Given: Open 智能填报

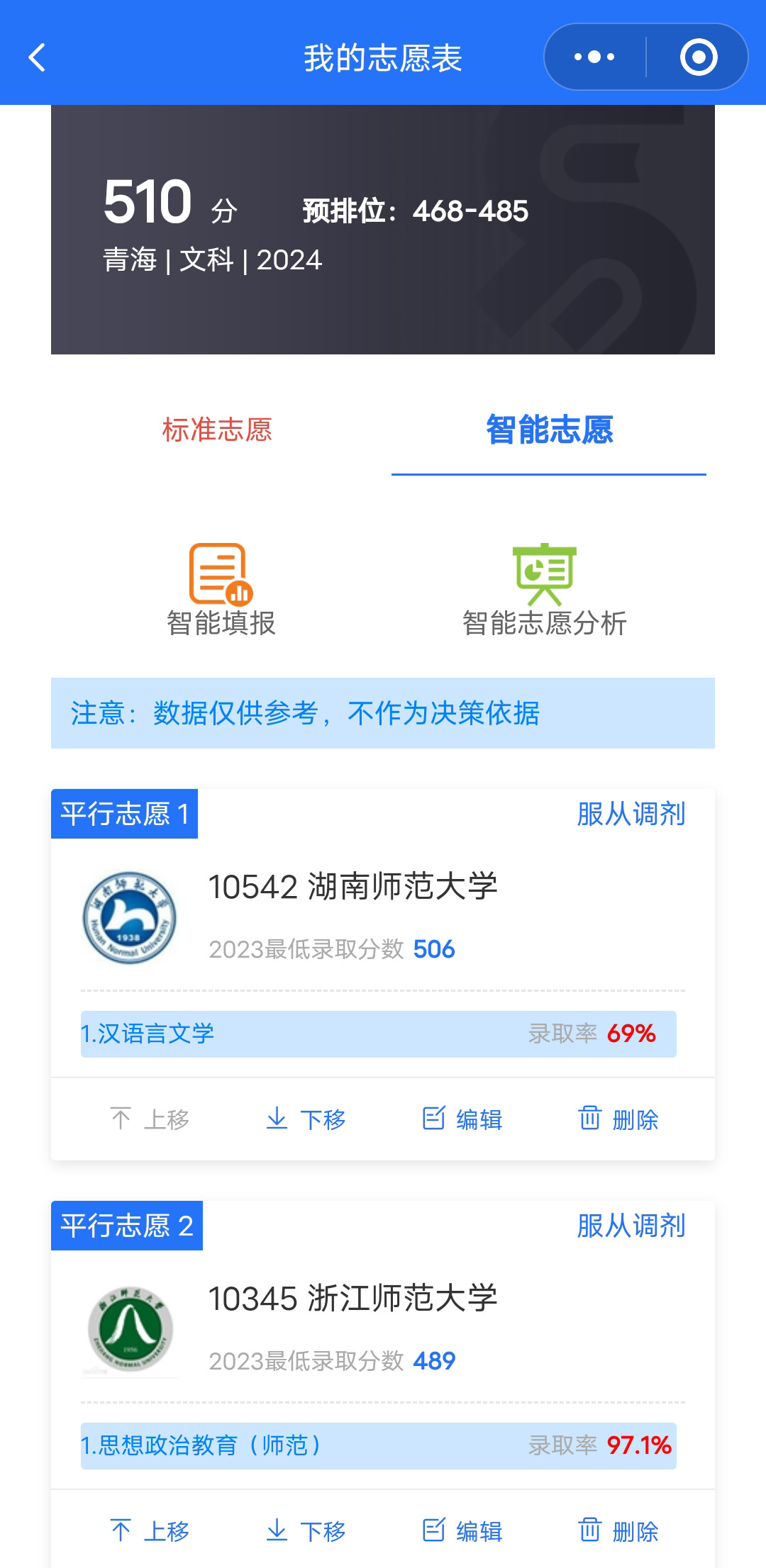Looking at the screenshot, I should (x=221, y=590).
